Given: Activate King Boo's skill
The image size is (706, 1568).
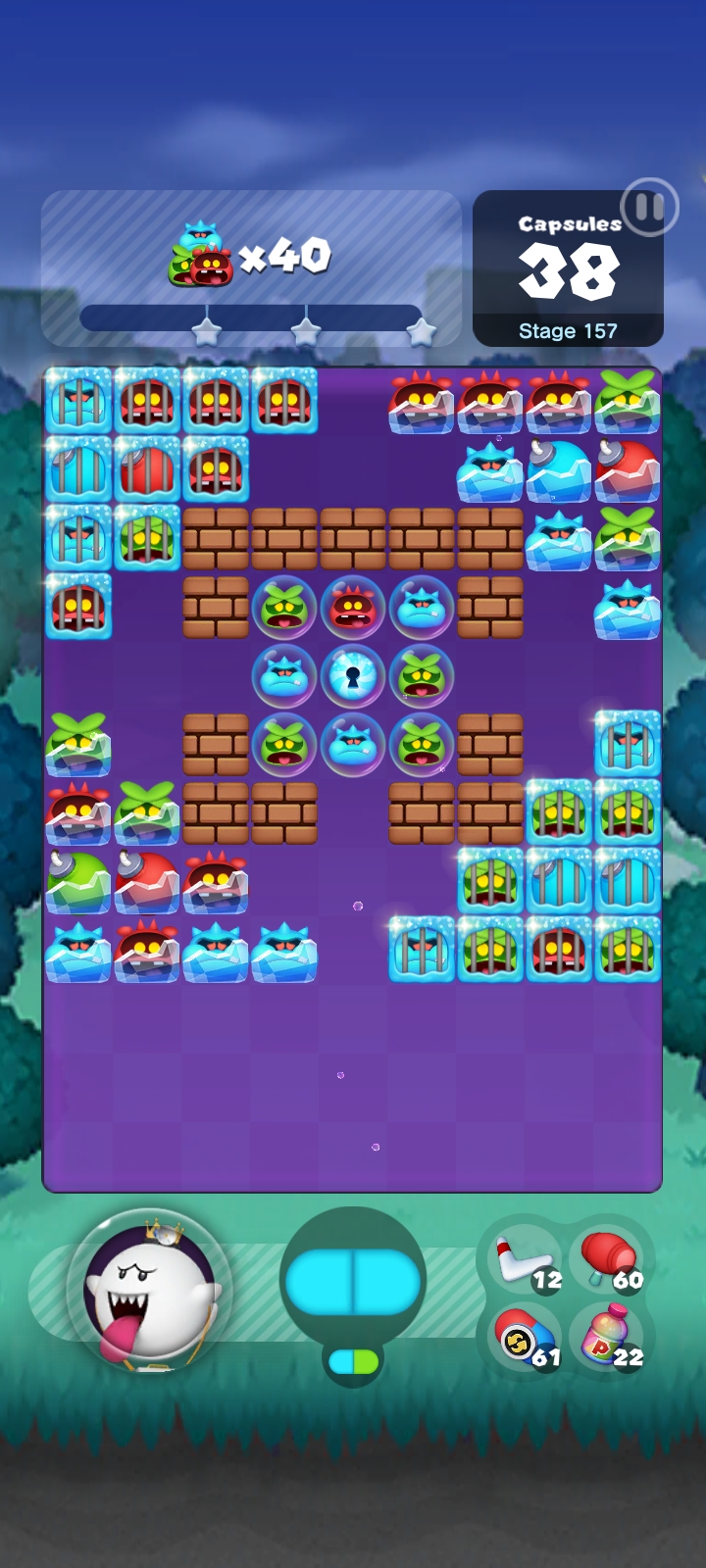Looking at the screenshot, I should click(149, 1292).
